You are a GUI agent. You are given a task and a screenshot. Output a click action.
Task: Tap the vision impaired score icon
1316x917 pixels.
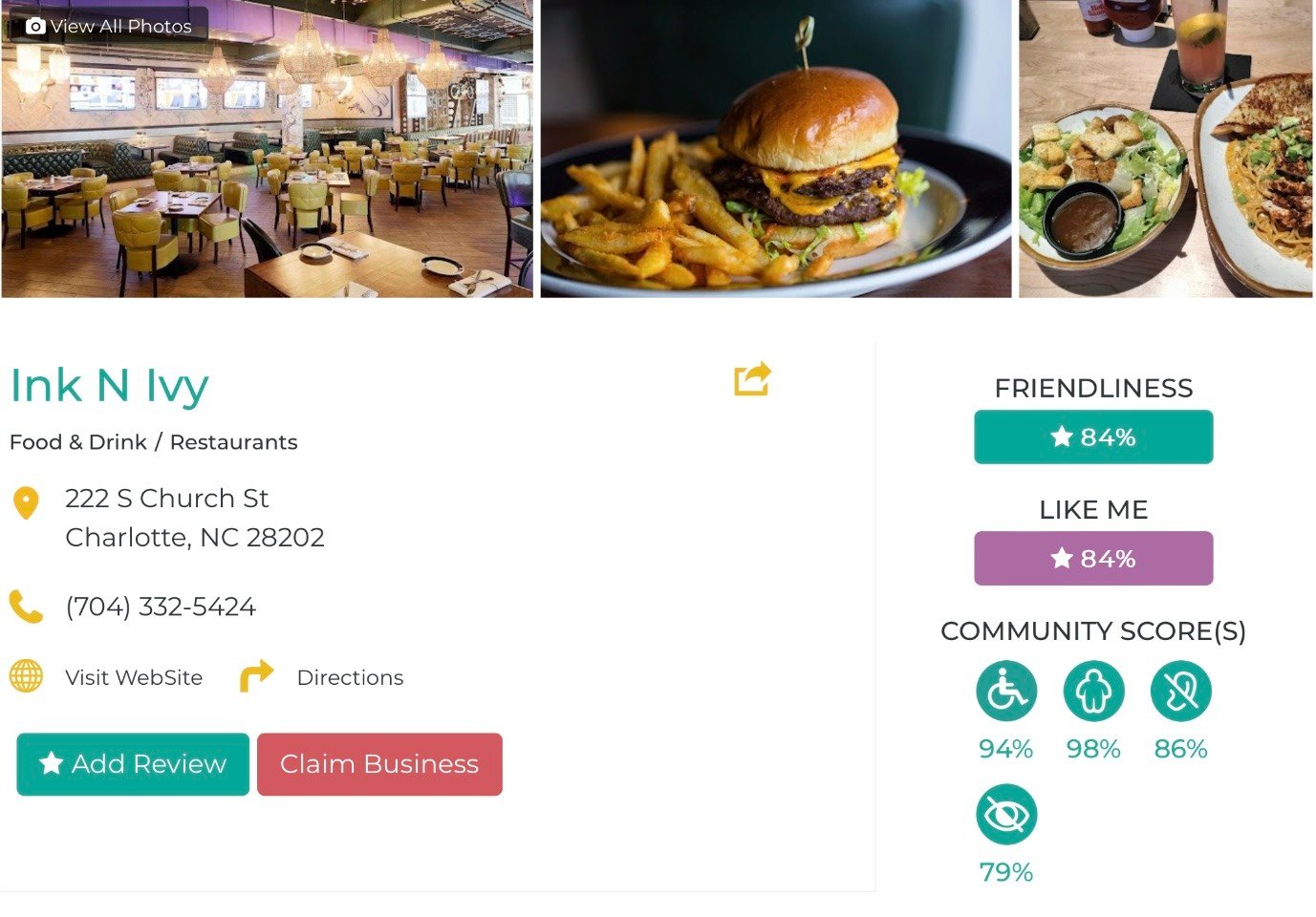(1005, 815)
